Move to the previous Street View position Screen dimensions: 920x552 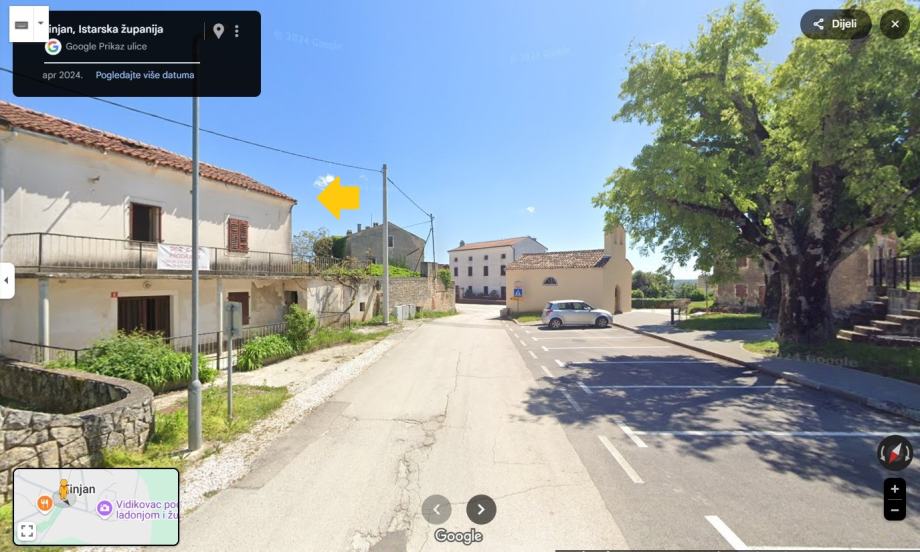[x=436, y=509]
